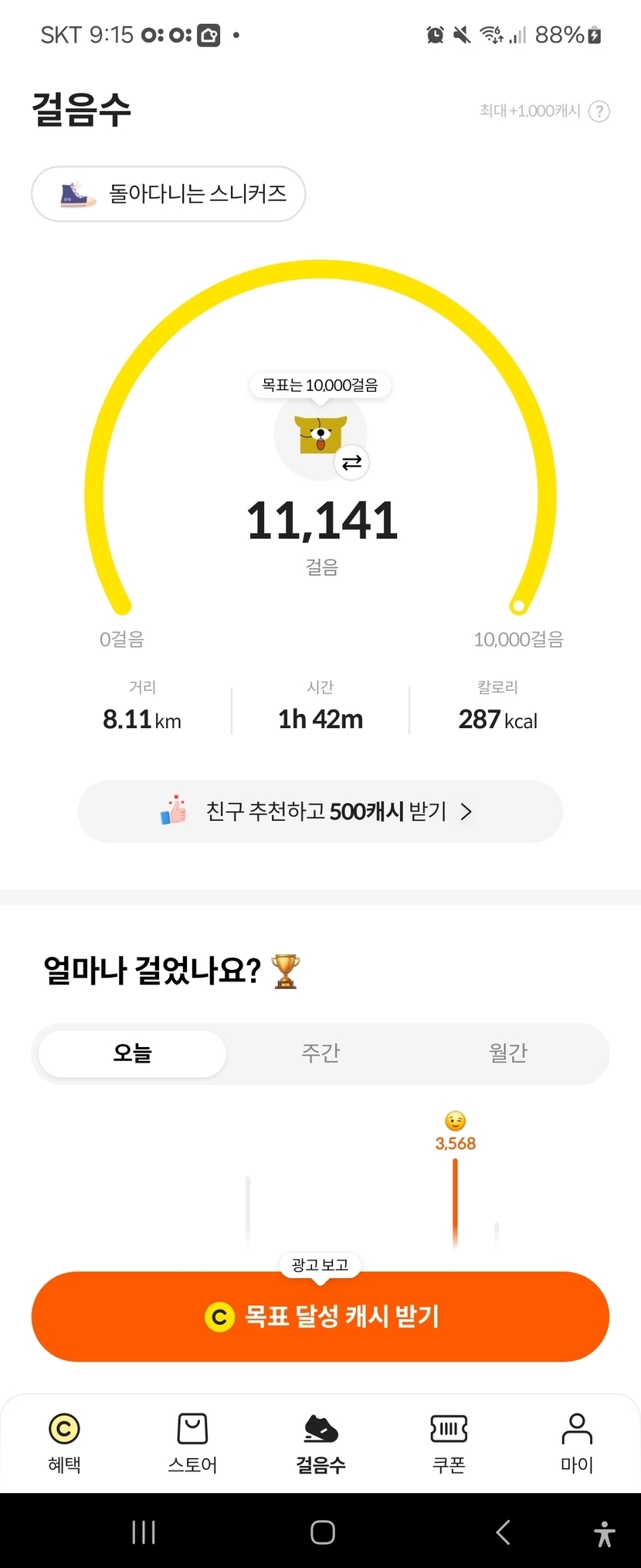
Task: Go to the 혜택 tab
Action: 64,1442
